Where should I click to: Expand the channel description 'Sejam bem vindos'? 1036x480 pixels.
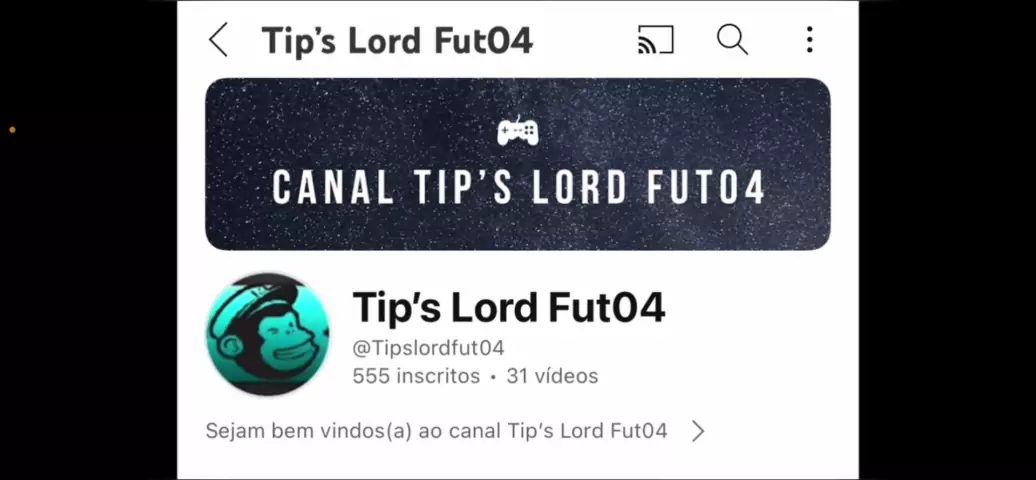pyautogui.click(x=698, y=431)
